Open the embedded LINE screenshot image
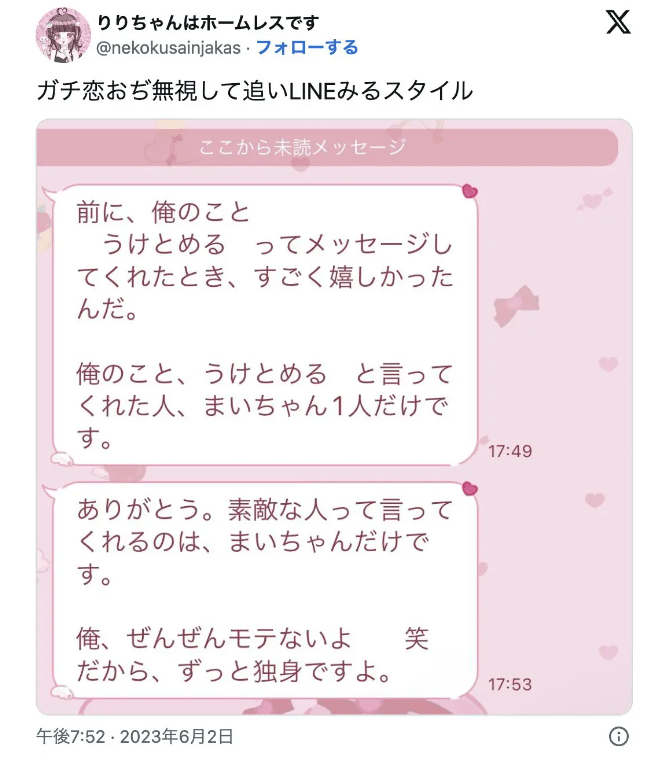Image resolution: width=652 pixels, height=758 pixels. (x=334, y=417)
